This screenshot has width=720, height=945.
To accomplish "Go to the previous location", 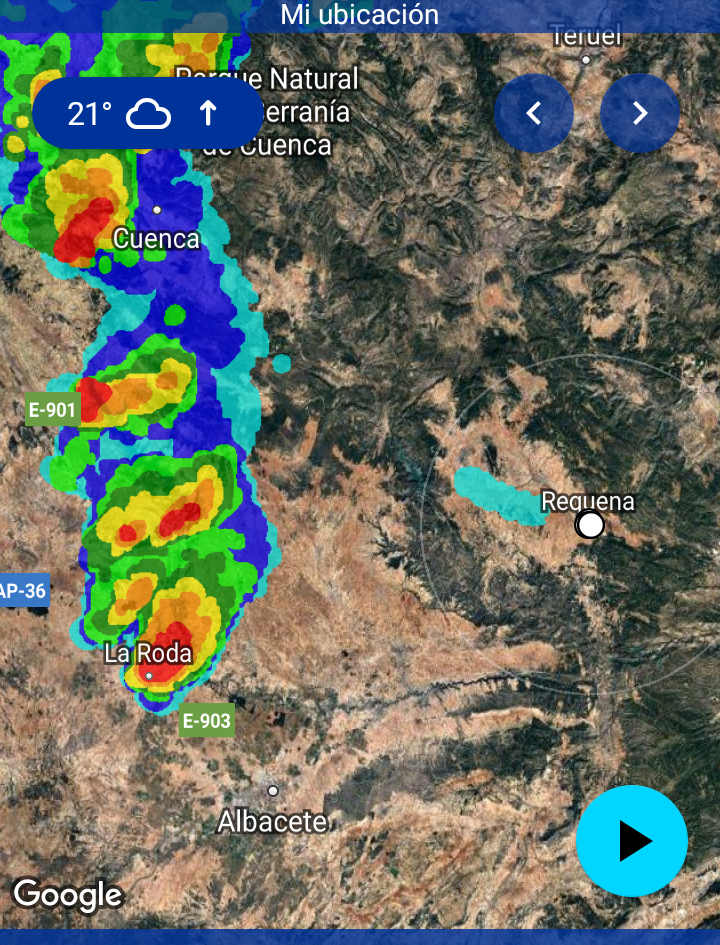I will [534, 113].
